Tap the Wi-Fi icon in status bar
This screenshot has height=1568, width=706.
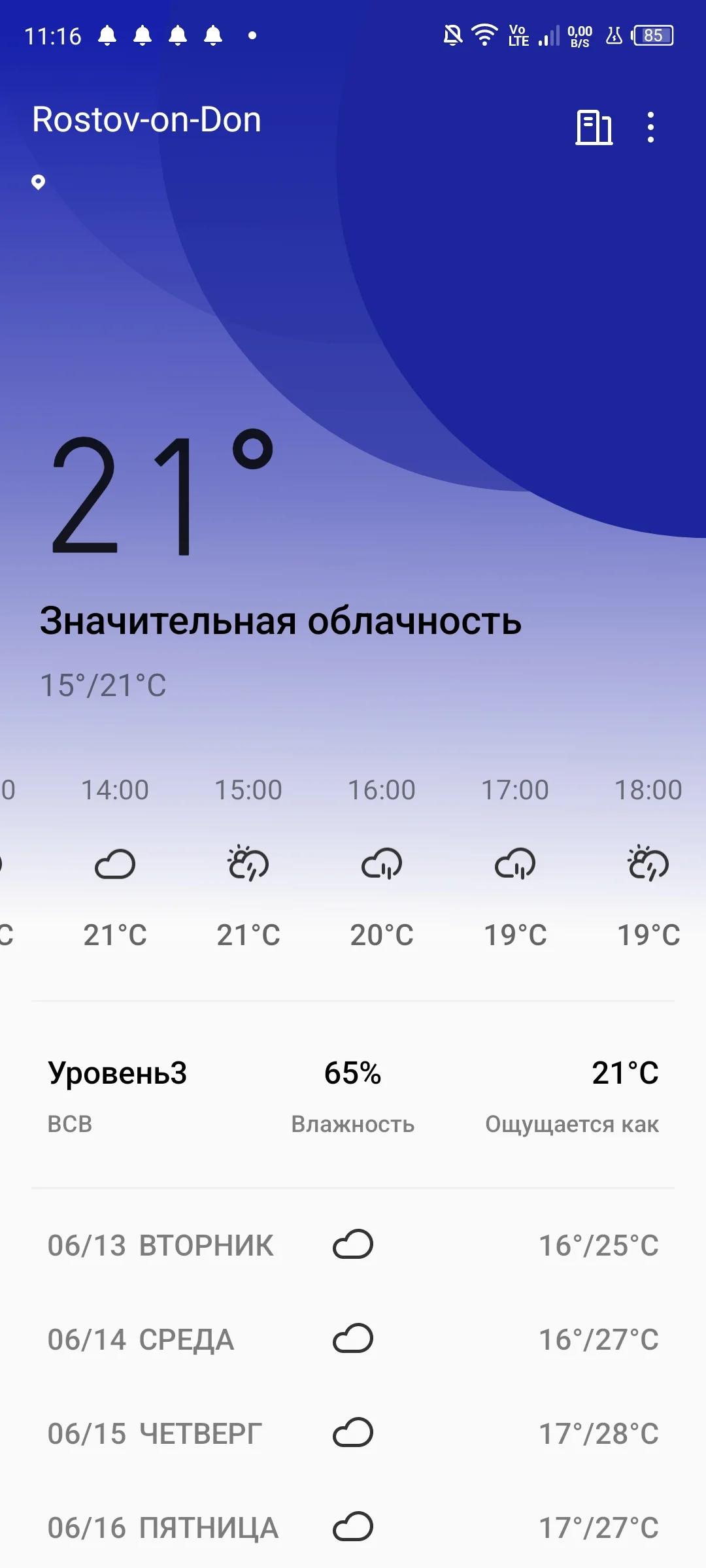[484, 35]
